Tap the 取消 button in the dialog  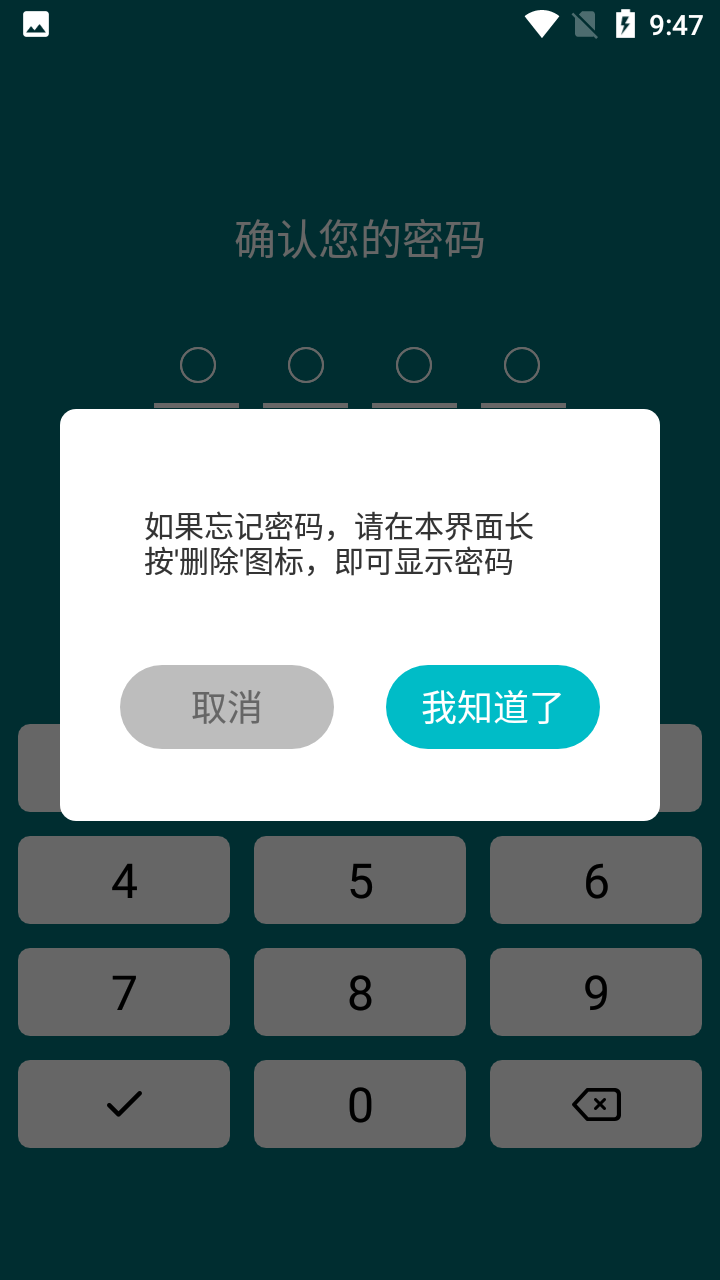tap(227, 707)
